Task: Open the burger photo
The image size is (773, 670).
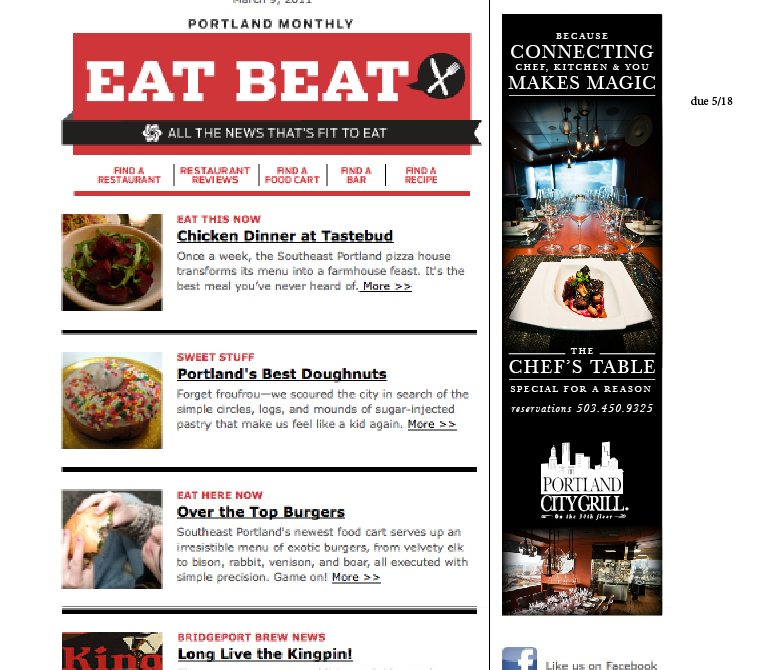Action: tap(112, 538)
